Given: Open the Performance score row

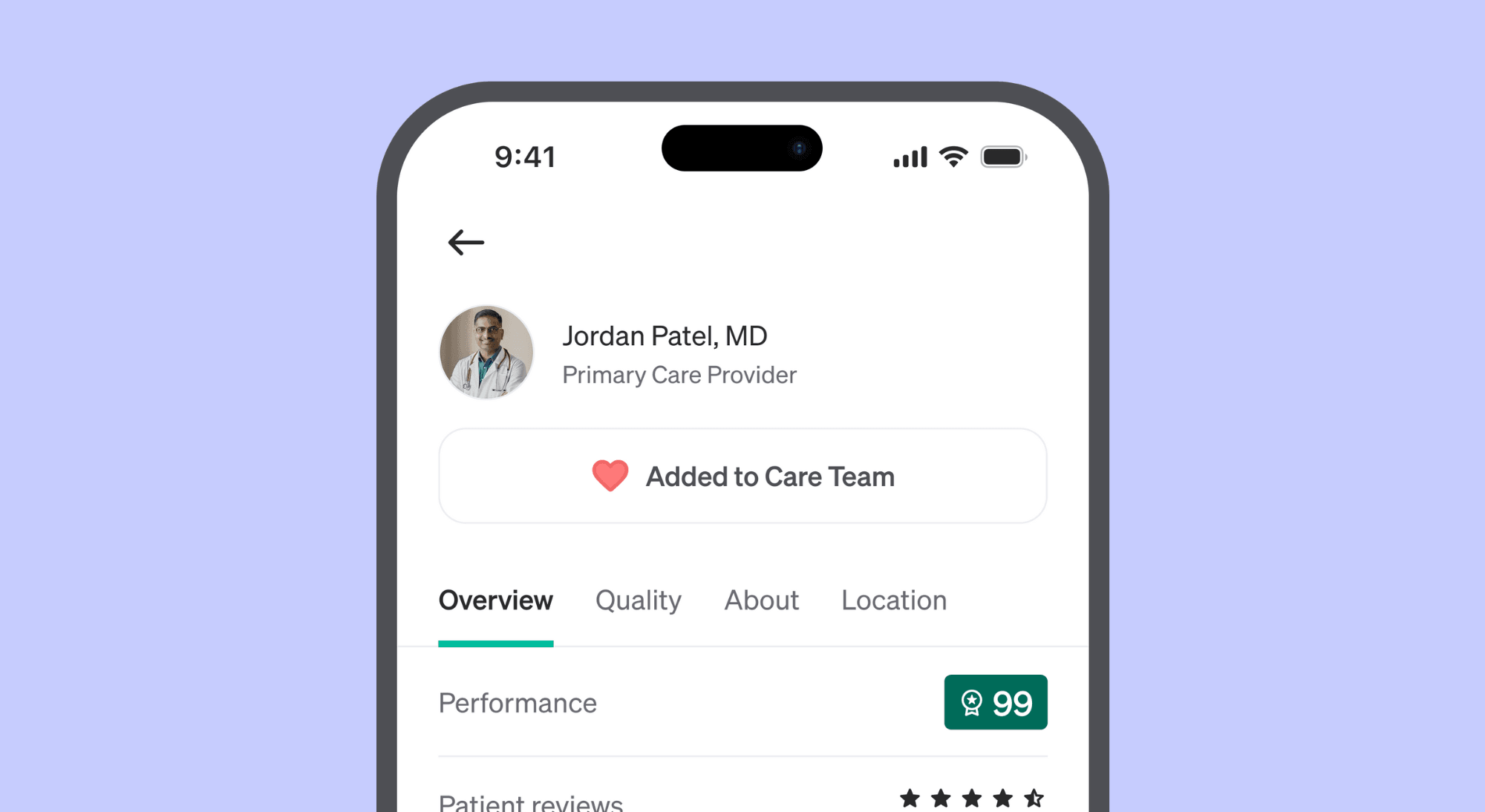Looking at the screenshot, I should pyautogui.click(x=742, y=702).
